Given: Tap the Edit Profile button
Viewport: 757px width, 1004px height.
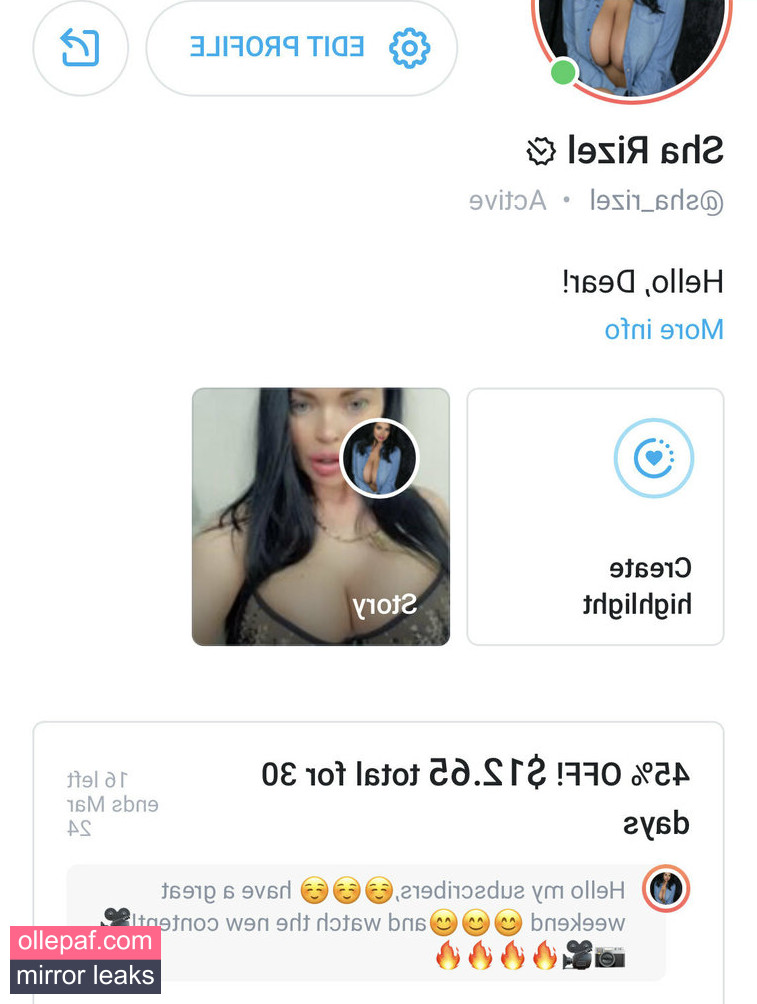Looking at the screenshot, I should [x=302, y=47].
